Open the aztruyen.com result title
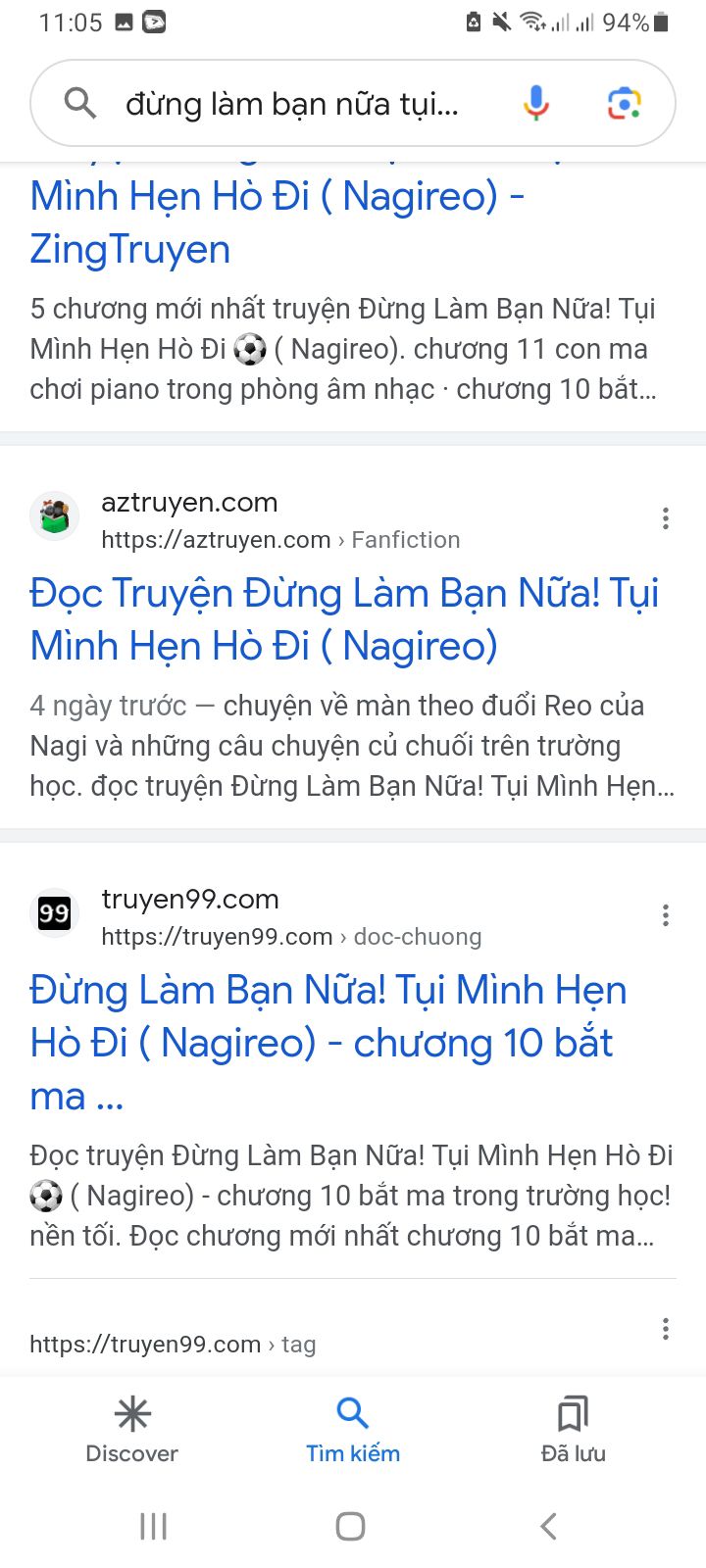 pyautogui.click(x=344, y=619)
